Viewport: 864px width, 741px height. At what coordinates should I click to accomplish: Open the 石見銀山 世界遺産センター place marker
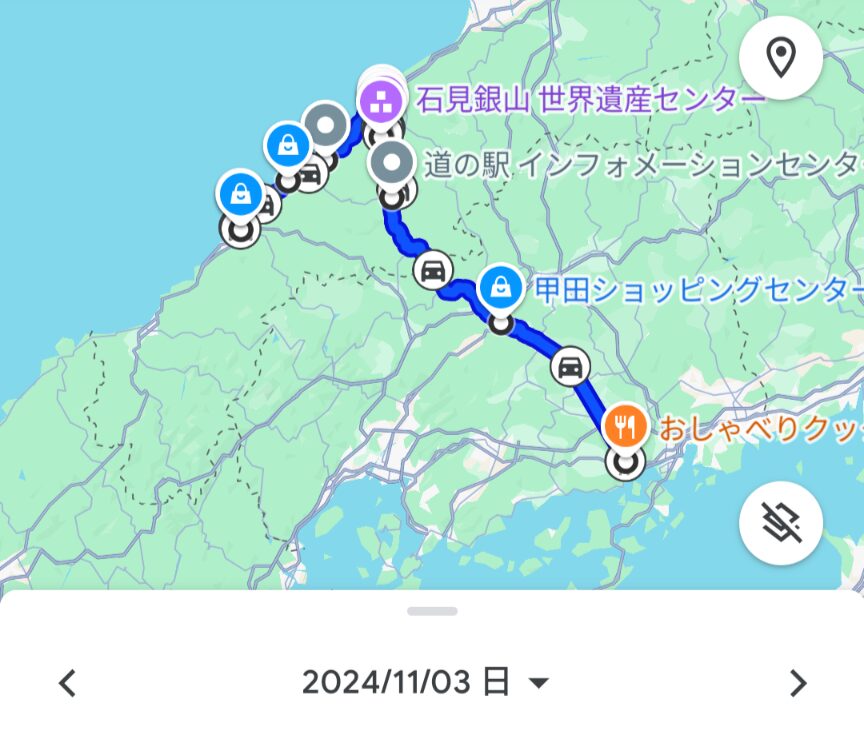click(381, 98)
